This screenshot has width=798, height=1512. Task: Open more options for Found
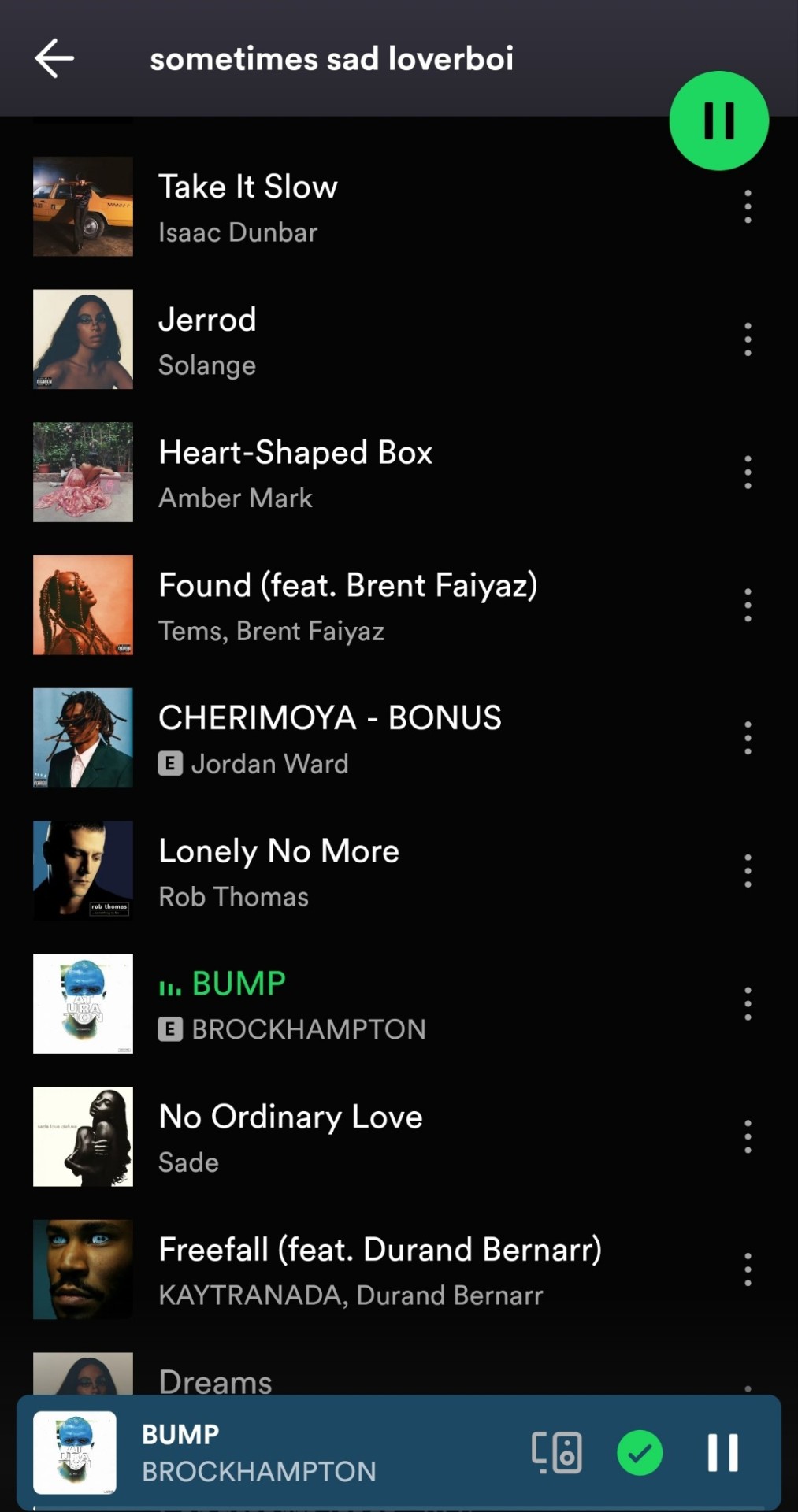coord(748,605)
